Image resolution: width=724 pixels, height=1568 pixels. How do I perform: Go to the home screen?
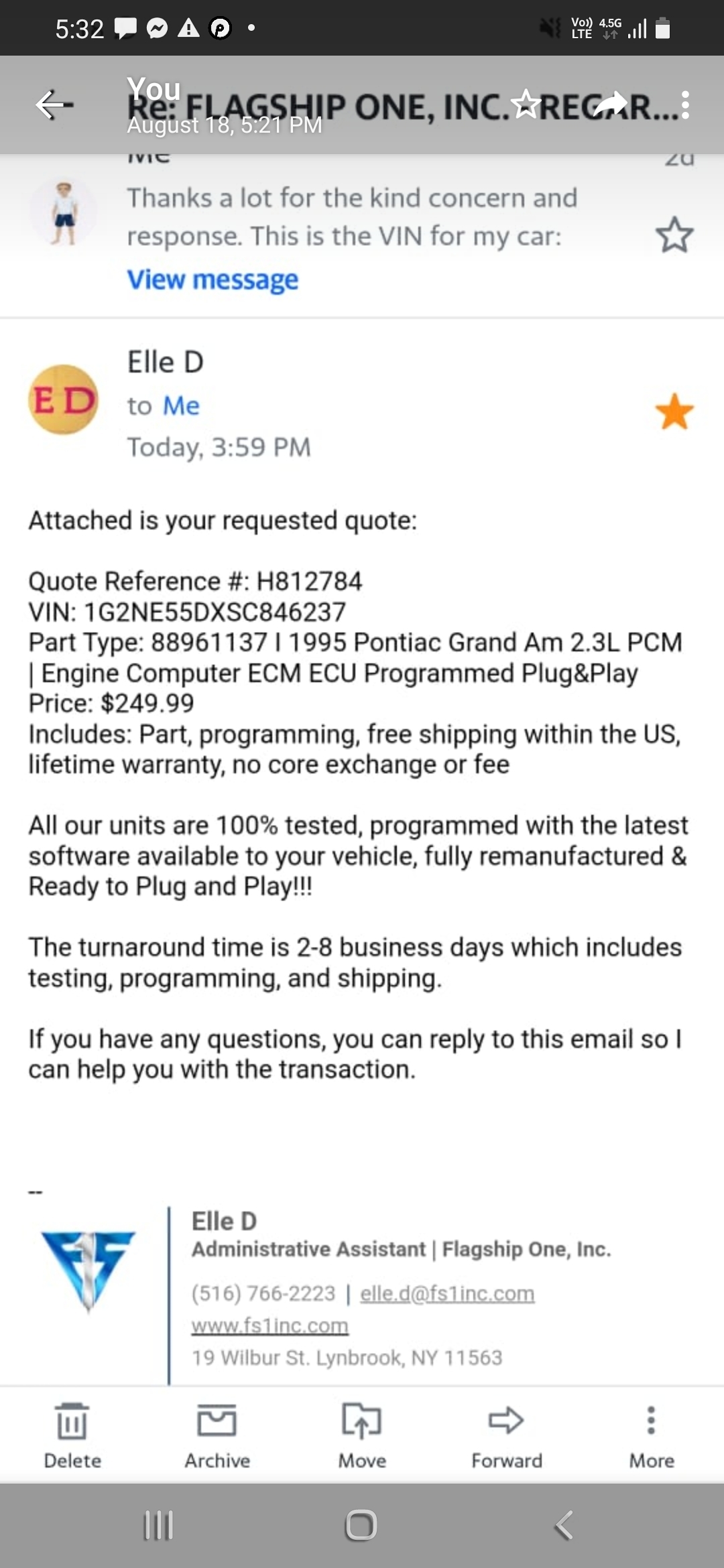tap(361, 1526)
